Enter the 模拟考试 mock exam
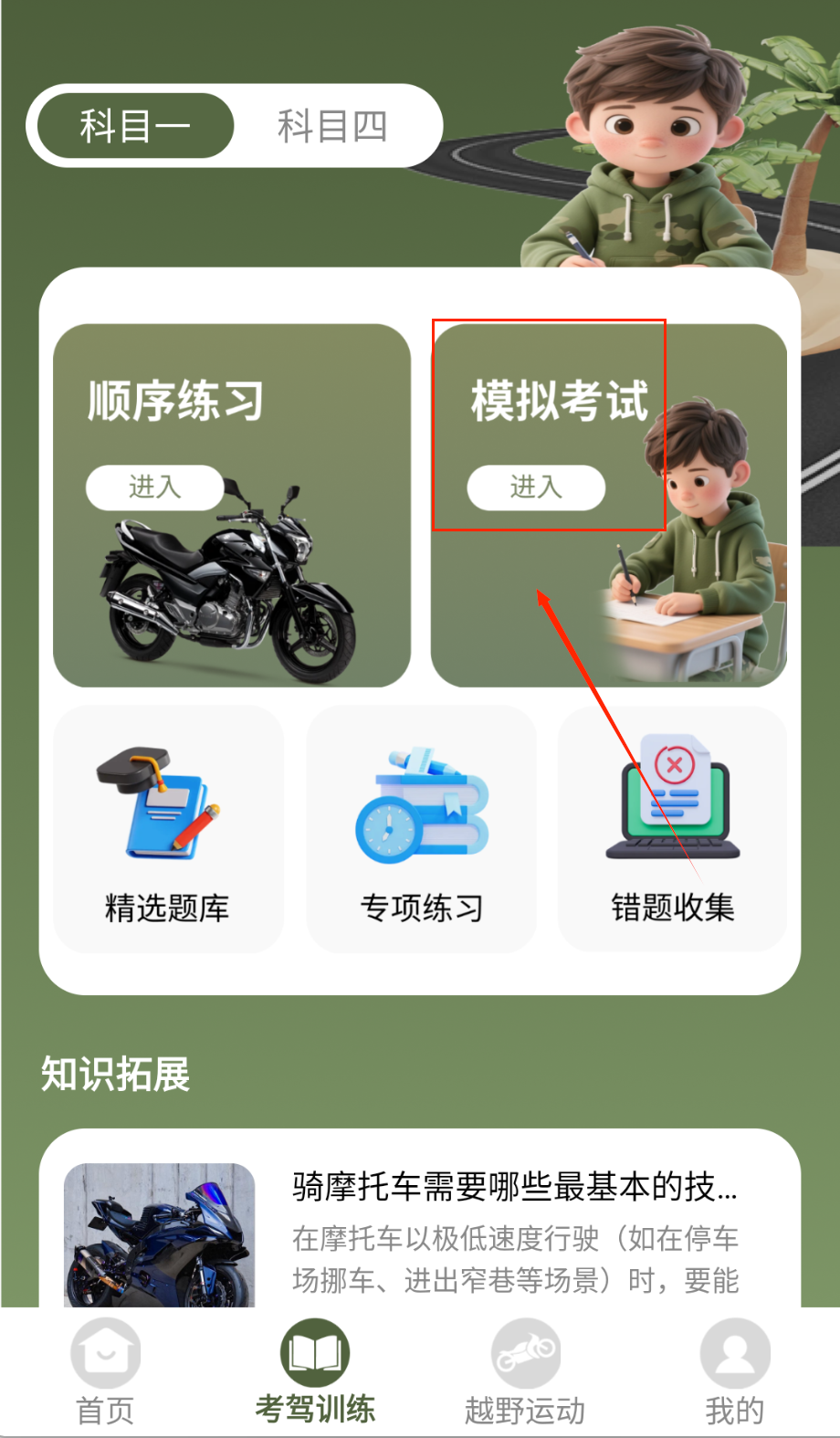Image resolution: width=840 pixels, height=1438 pixels. 536,488
